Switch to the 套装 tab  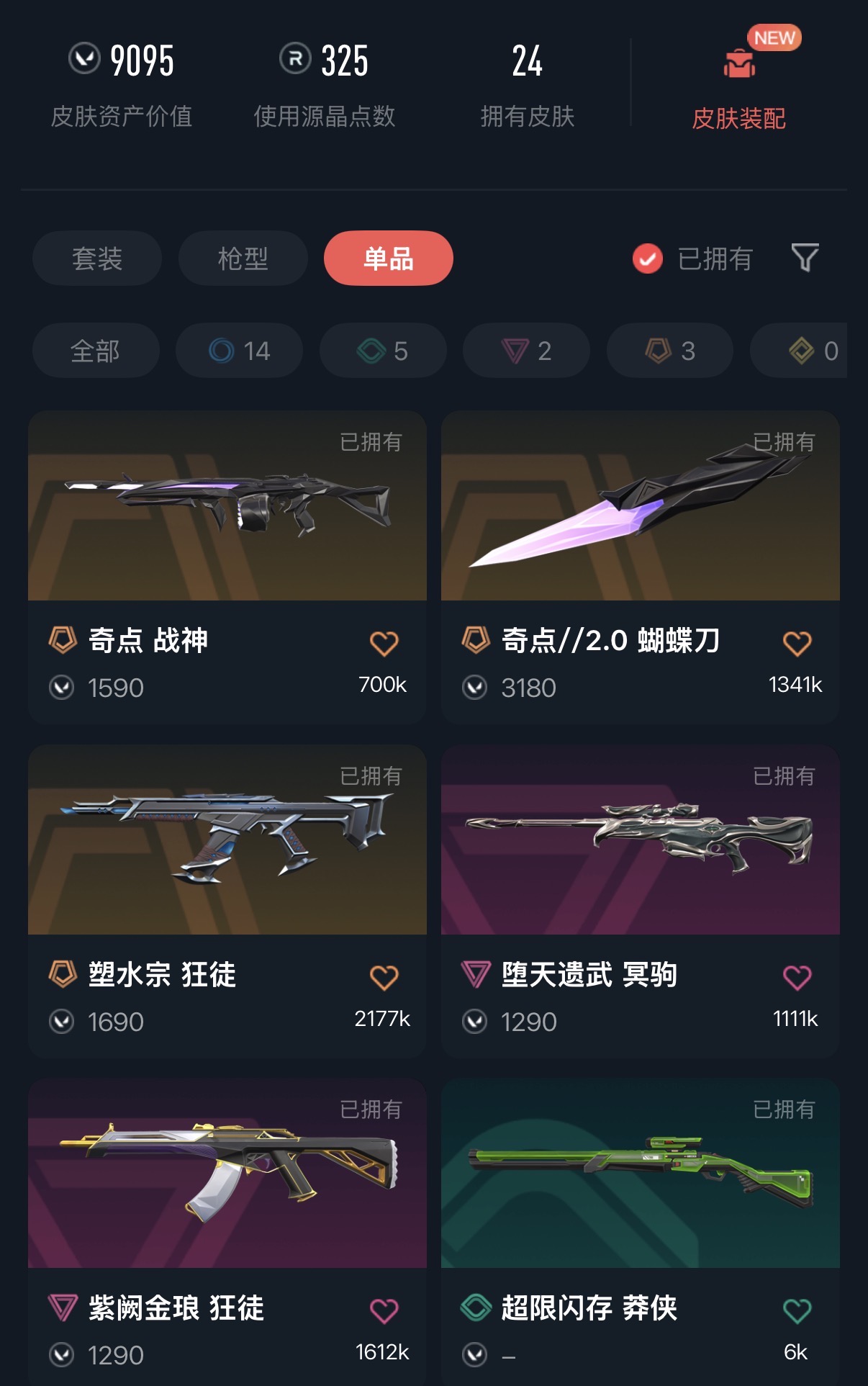(97, 258)
